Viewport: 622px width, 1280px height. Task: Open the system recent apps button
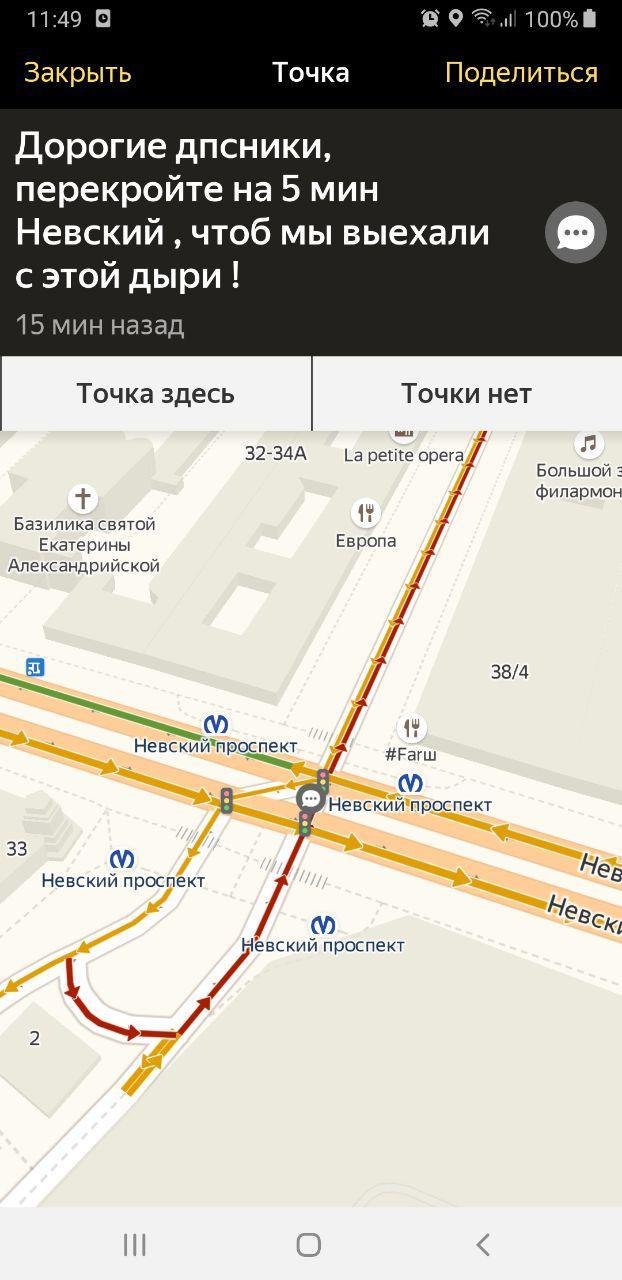134,1244
